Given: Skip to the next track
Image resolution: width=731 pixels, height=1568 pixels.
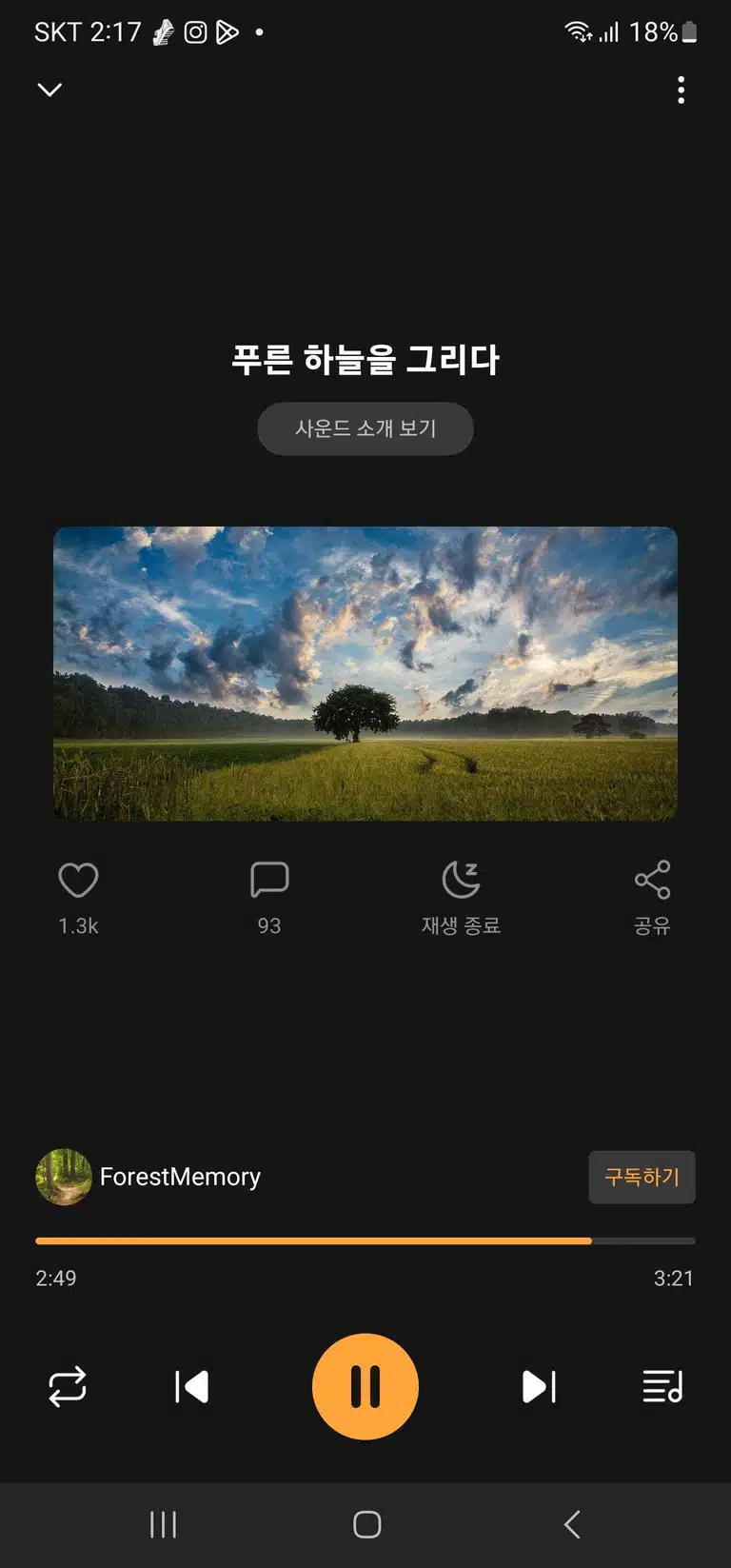Looking at the screenshot, I should 539,1387.
